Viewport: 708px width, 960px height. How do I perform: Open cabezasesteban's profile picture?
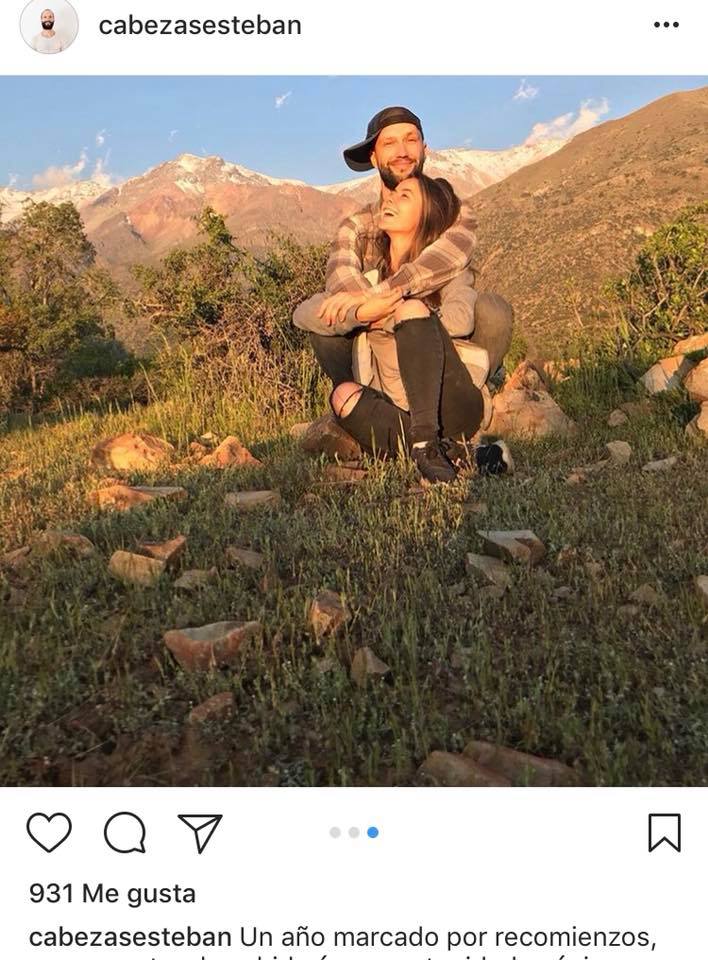48,26
